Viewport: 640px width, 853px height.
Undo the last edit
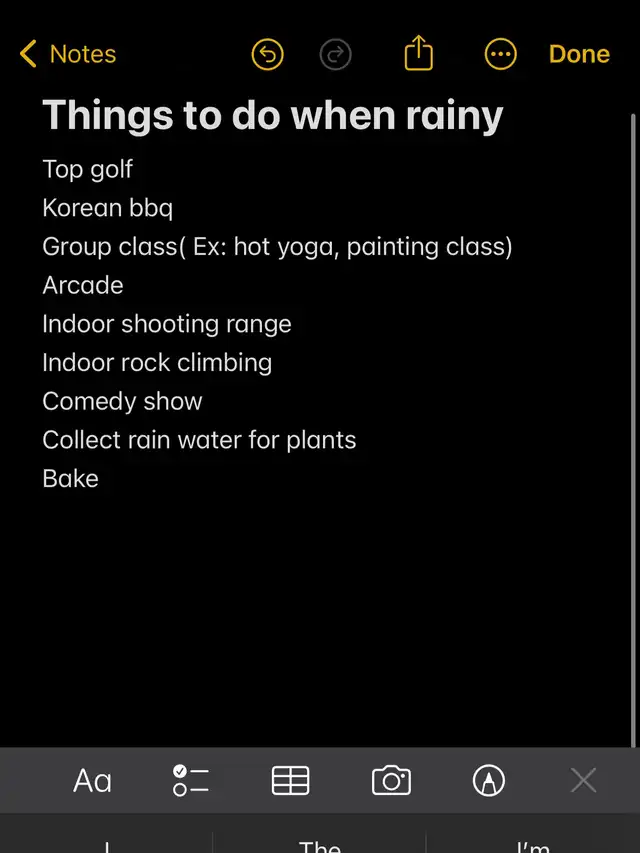tap(267, 54)
